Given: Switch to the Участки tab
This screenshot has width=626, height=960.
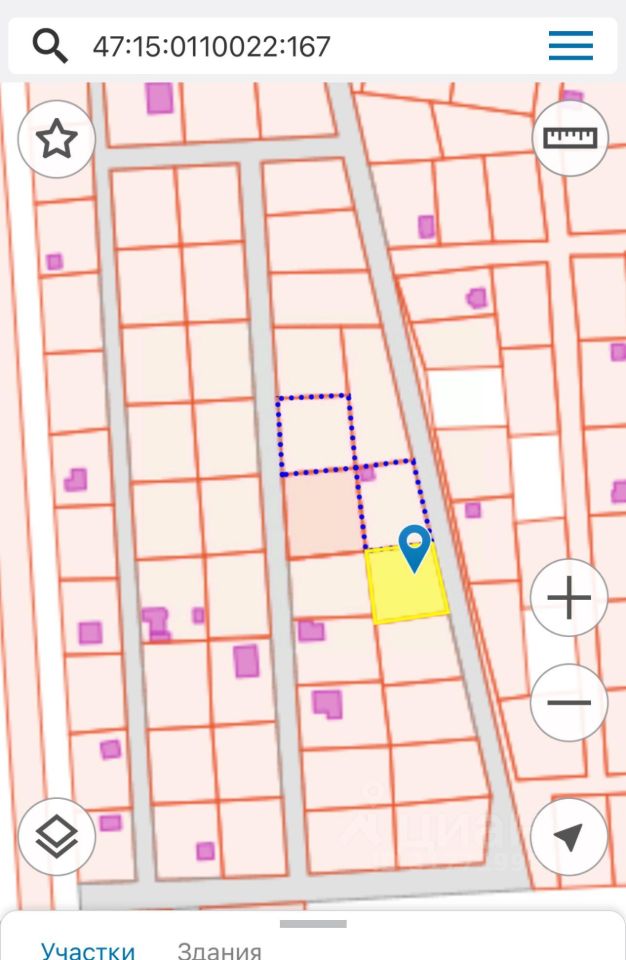Looking at the screenshot, I should coord(88,949).
